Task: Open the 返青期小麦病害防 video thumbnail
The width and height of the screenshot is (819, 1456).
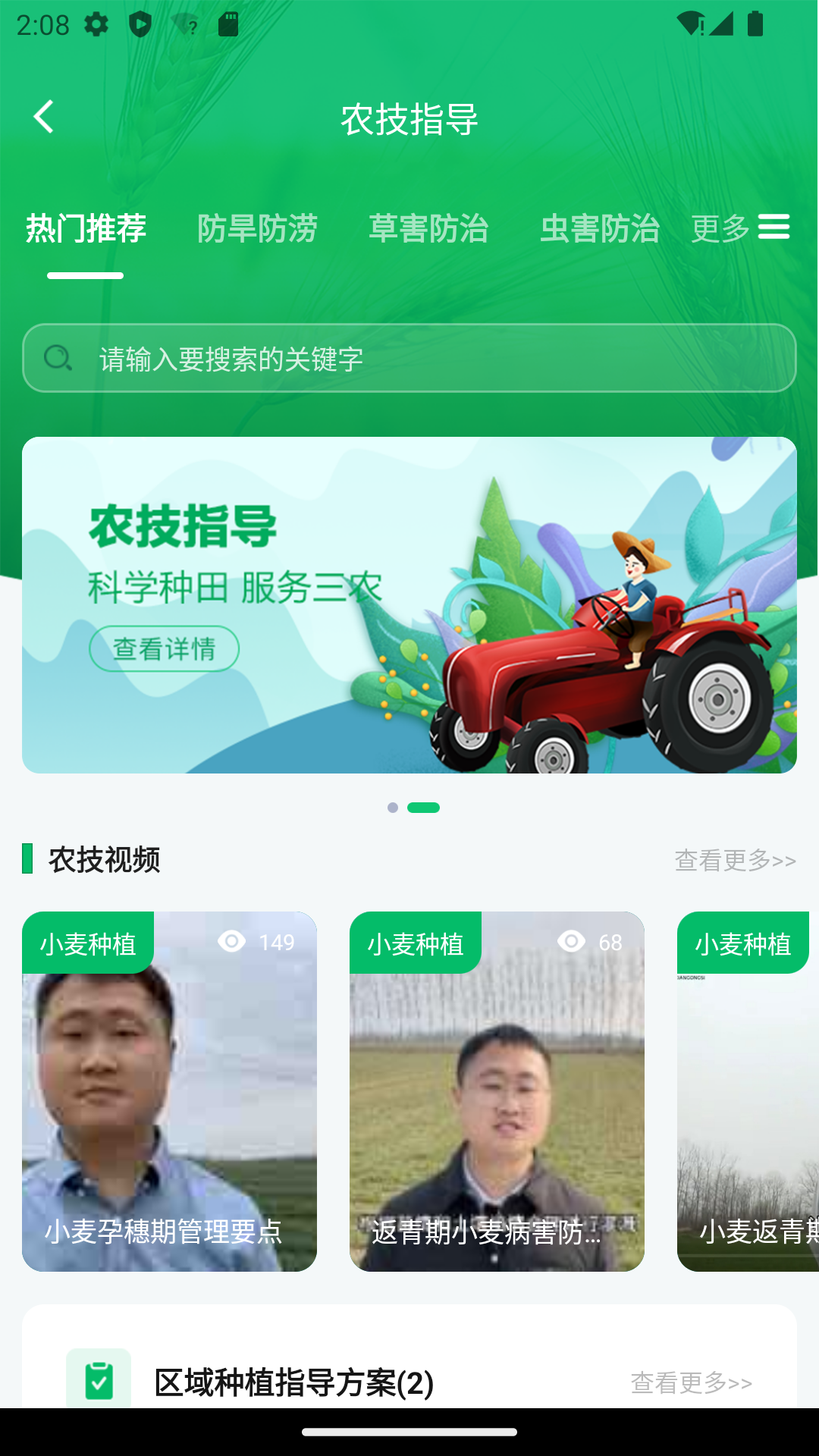Action: (x=497, y=1092)
